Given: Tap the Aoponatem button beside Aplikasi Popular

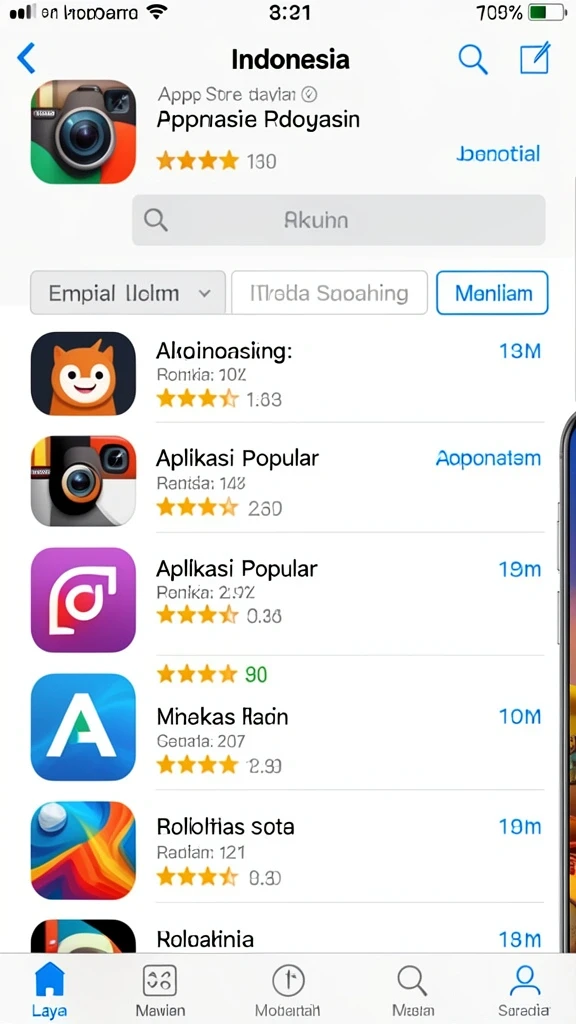Looking at the screenshot, I should (x=488, y=458).
